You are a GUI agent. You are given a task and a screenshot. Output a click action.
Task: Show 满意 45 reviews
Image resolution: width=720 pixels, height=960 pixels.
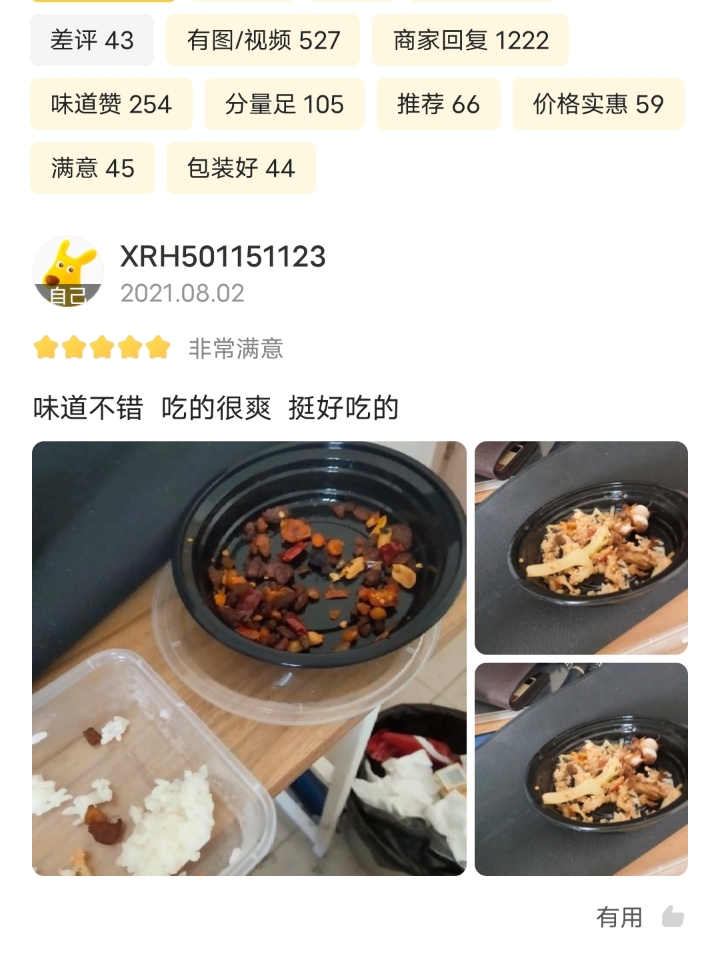tap(92, 169)
